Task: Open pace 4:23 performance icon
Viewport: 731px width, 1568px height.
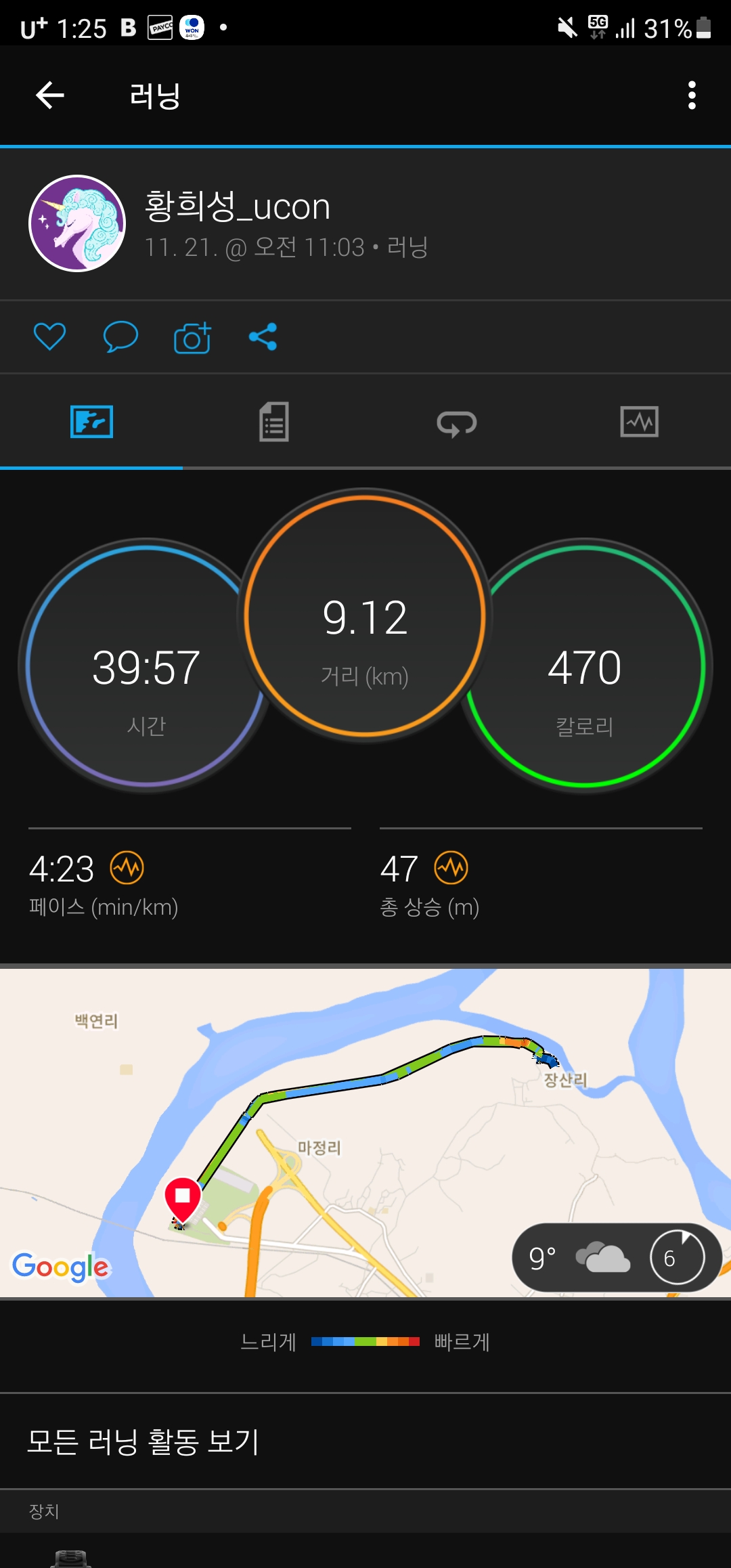Action: point(127,868)
